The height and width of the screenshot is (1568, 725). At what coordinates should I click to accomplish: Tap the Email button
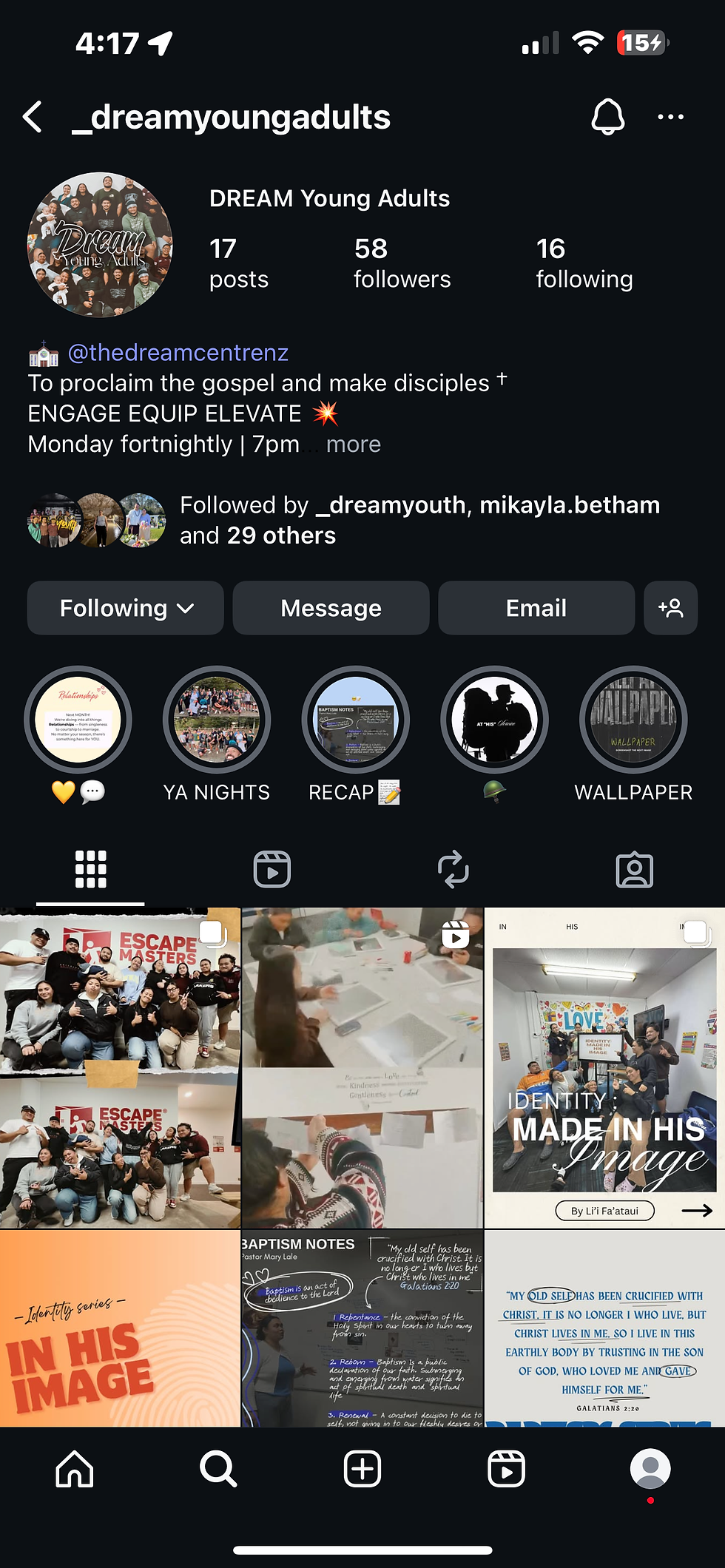[536, 608]
